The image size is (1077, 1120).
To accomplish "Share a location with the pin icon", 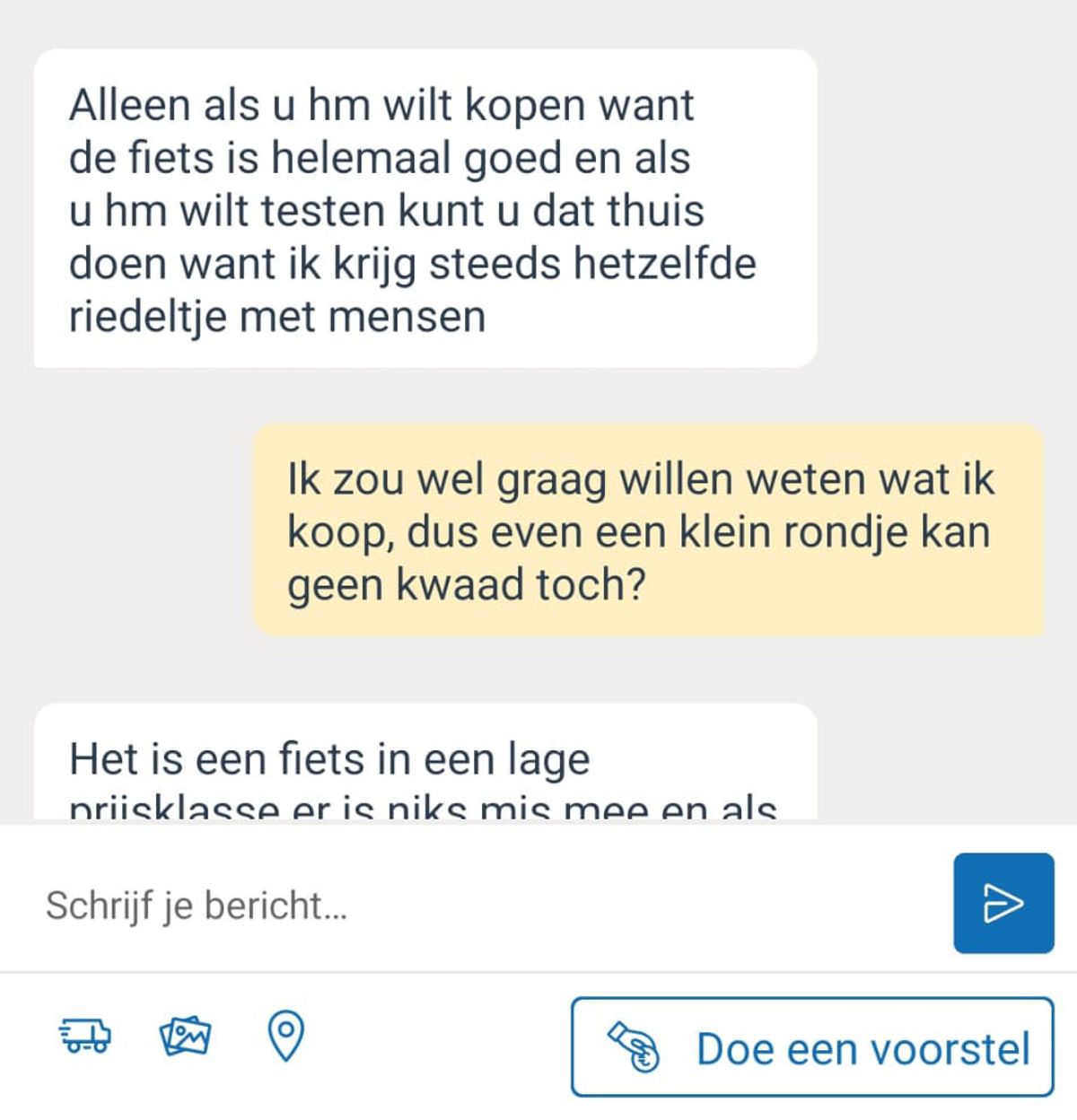I will (286, 1036).
